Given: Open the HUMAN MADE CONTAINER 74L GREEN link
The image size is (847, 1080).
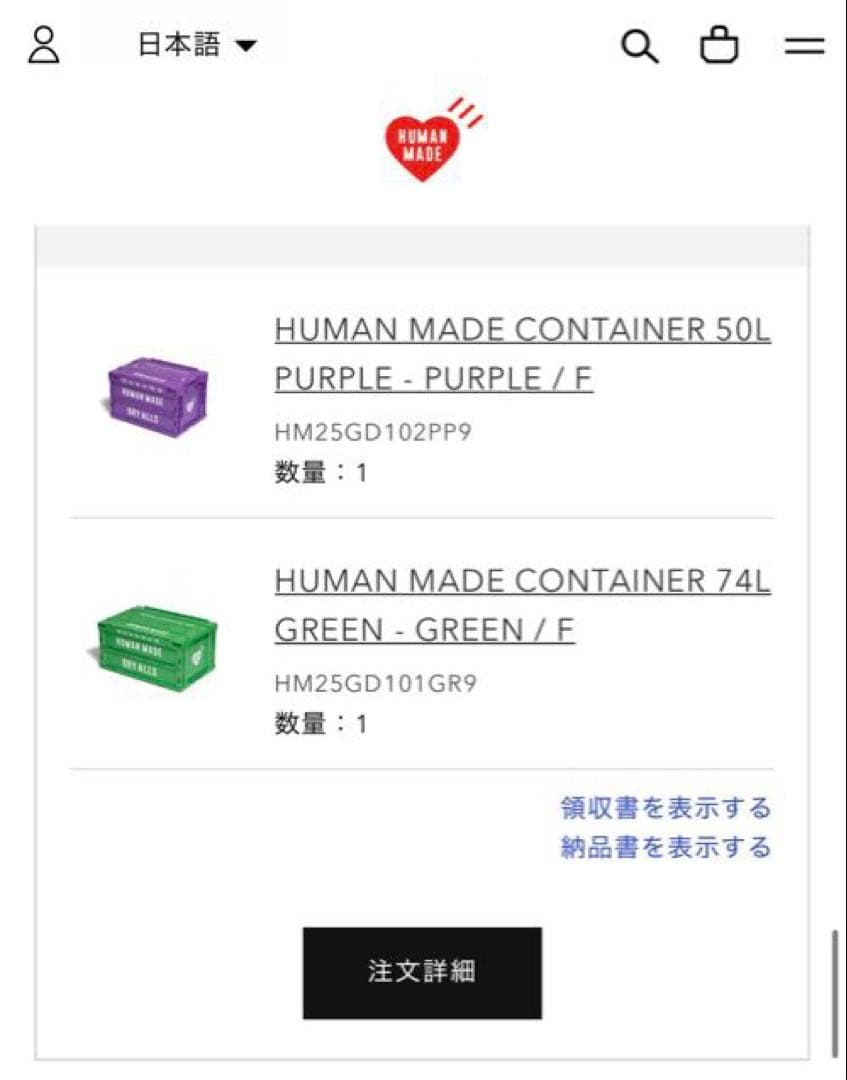Looking at the screenshot, I should coord(520,606).
